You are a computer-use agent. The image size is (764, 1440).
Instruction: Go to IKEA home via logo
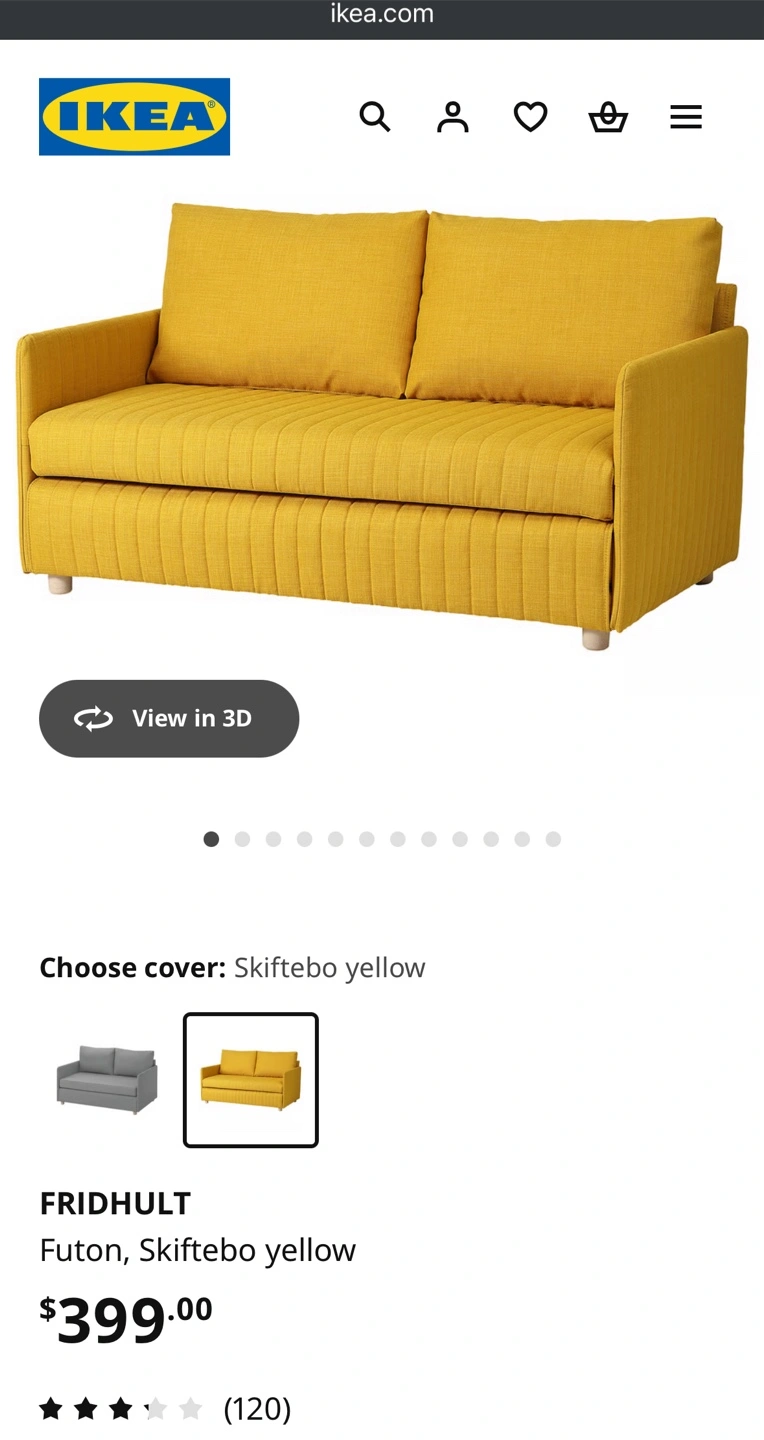click(134, 117)
